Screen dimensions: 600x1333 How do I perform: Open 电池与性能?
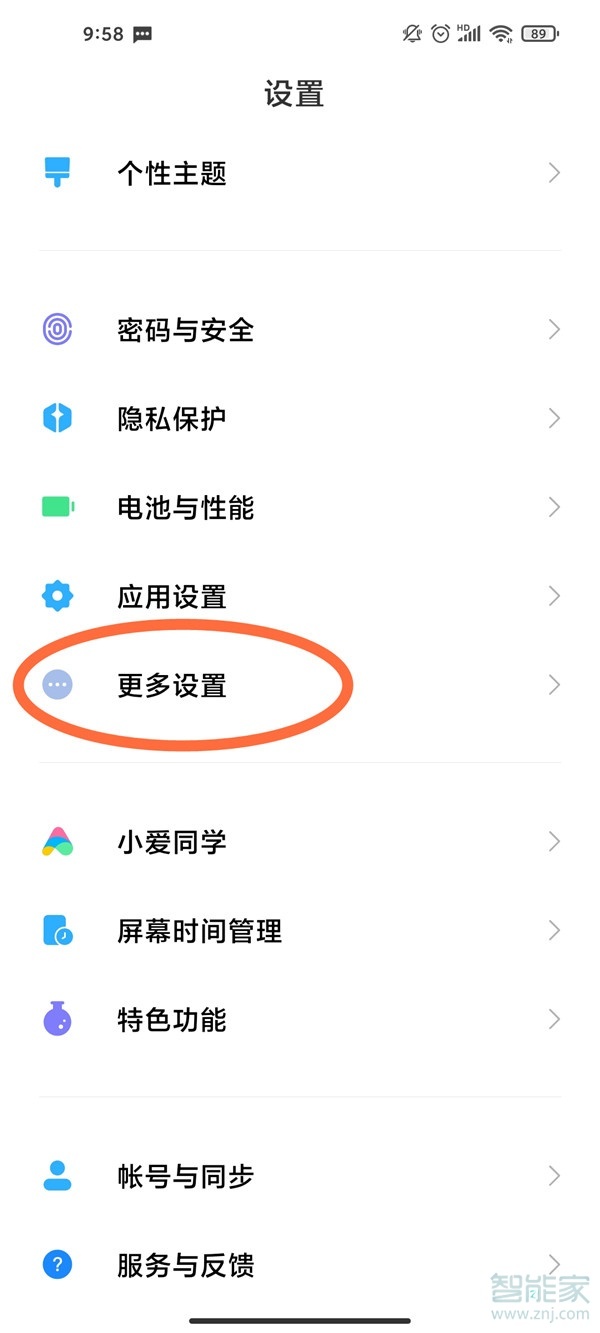[x=300, y=507]
